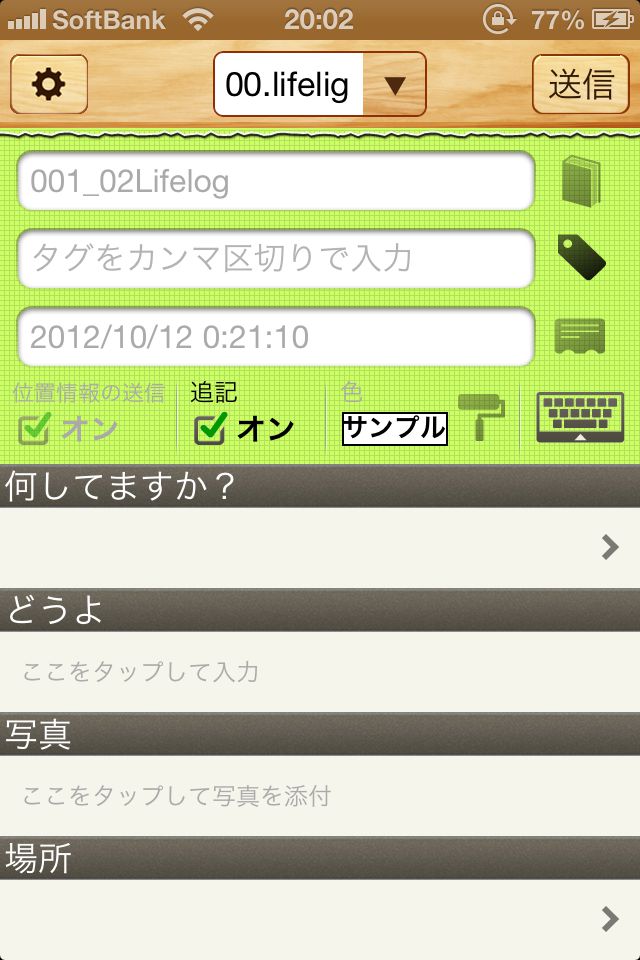Type in the どうよ text field
The height and width of the screenshot is (960, 640).
pos(320,671)
